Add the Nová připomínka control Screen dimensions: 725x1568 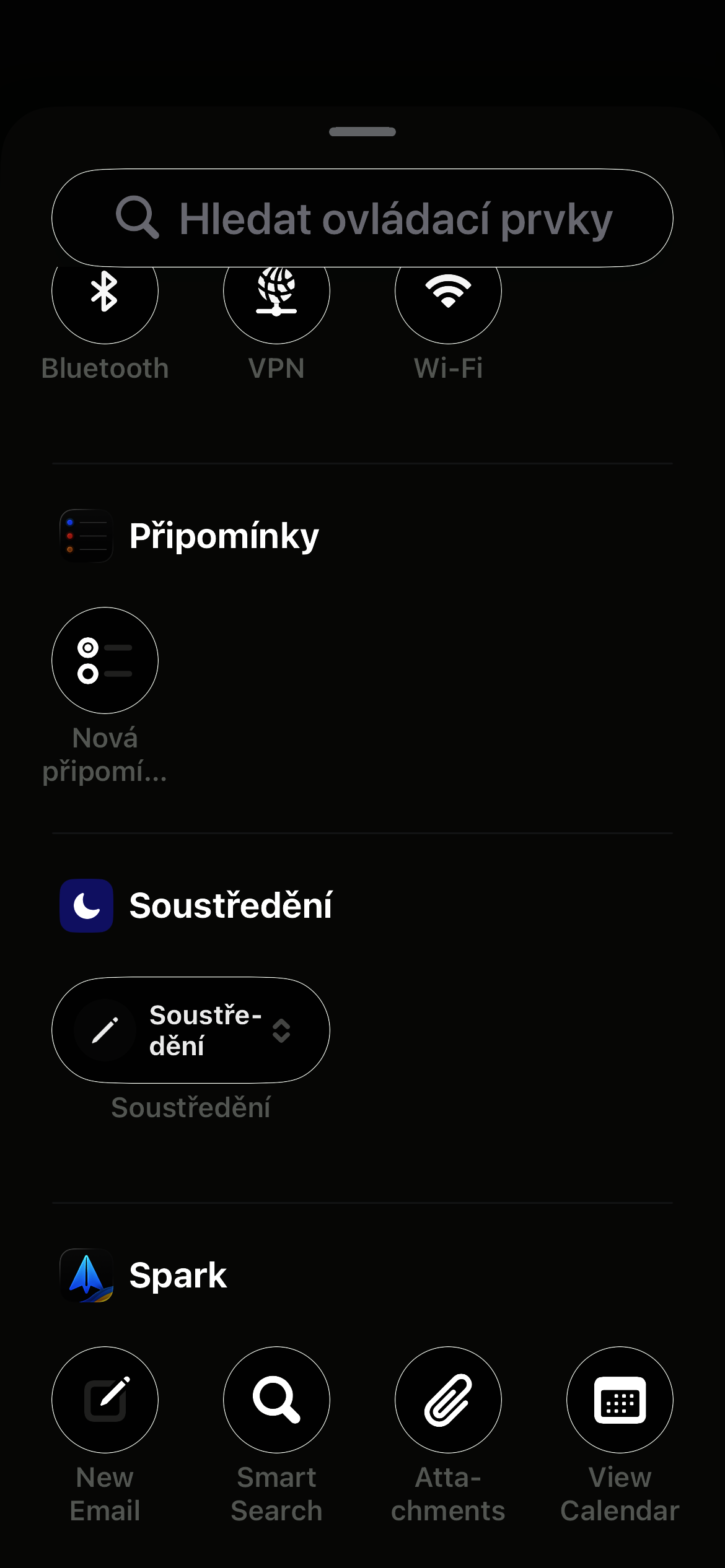pos(105,660)
